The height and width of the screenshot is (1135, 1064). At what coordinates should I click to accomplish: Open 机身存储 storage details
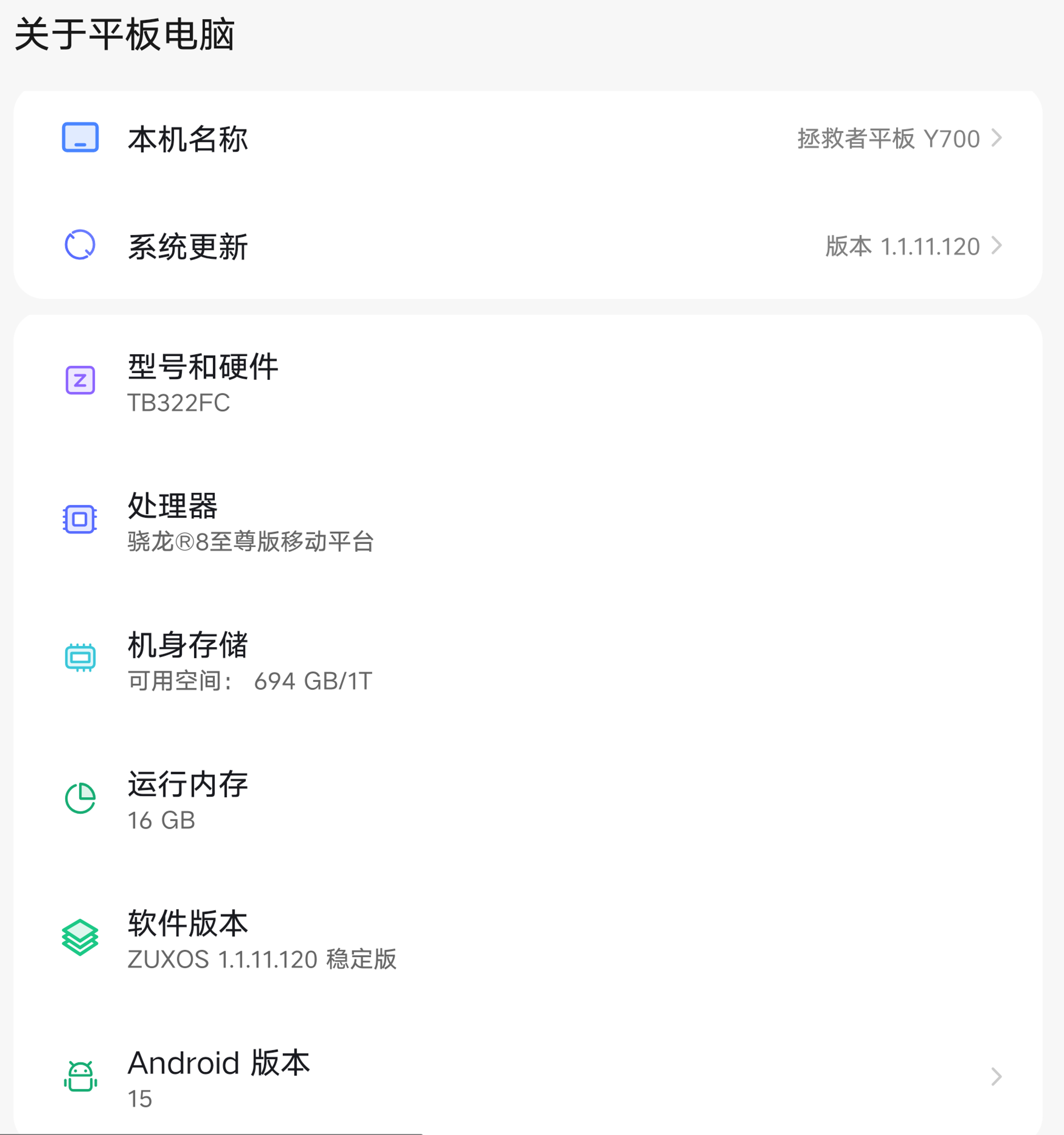(528, 660)
